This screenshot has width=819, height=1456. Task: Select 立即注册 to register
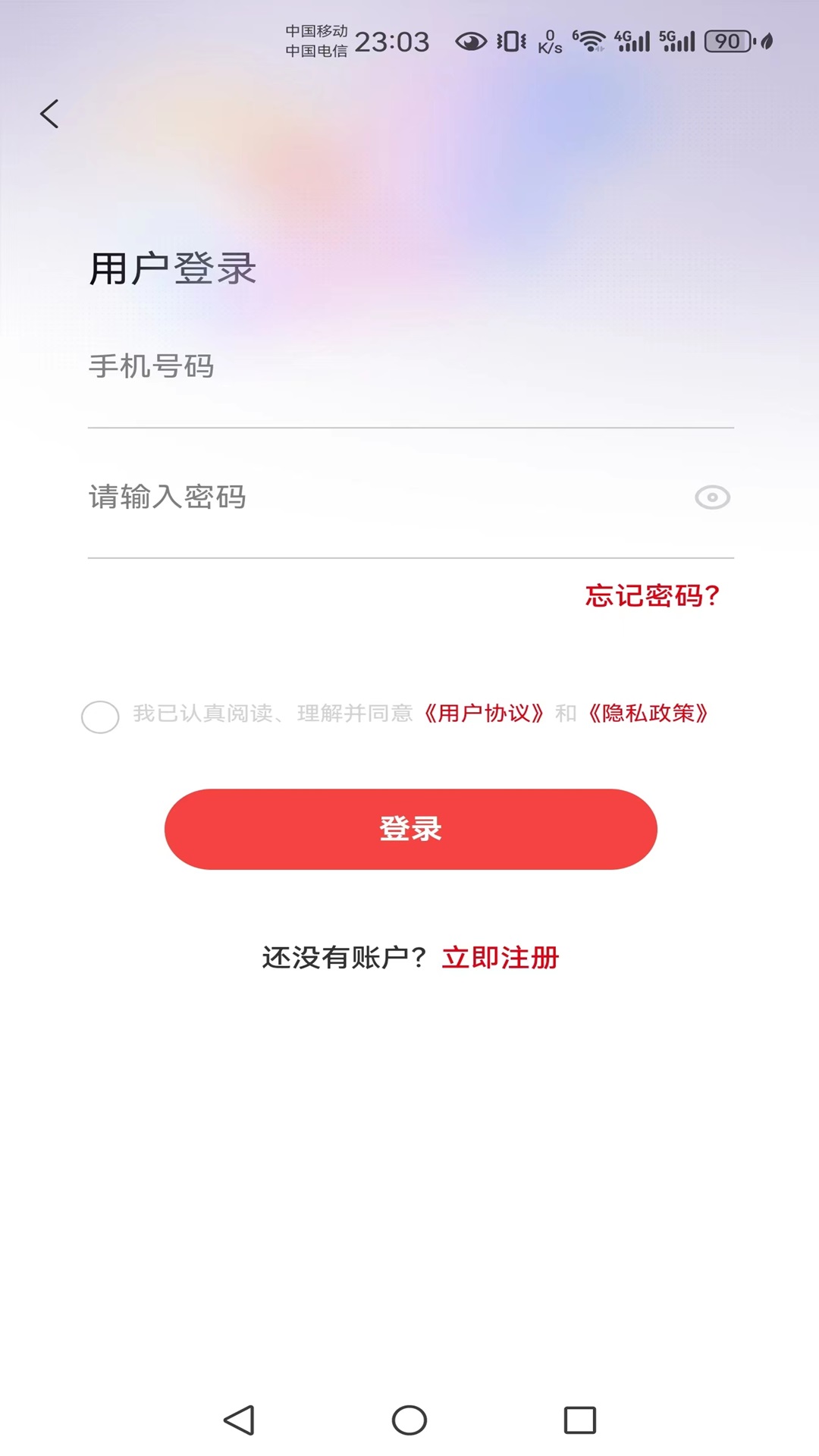click(x=500, y=958)
